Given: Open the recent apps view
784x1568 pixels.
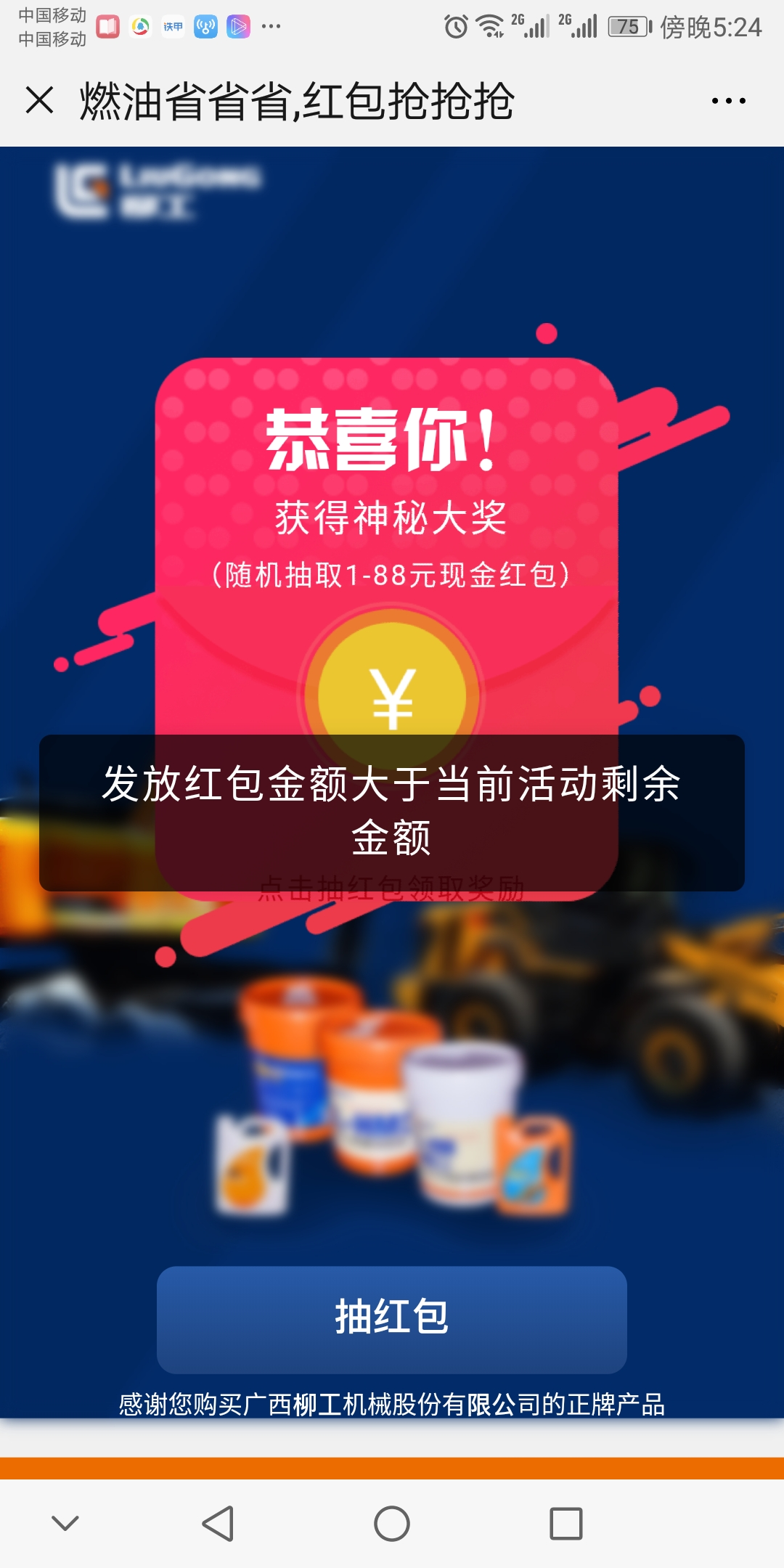Looking at the screenshot, I should point(566,1523).
